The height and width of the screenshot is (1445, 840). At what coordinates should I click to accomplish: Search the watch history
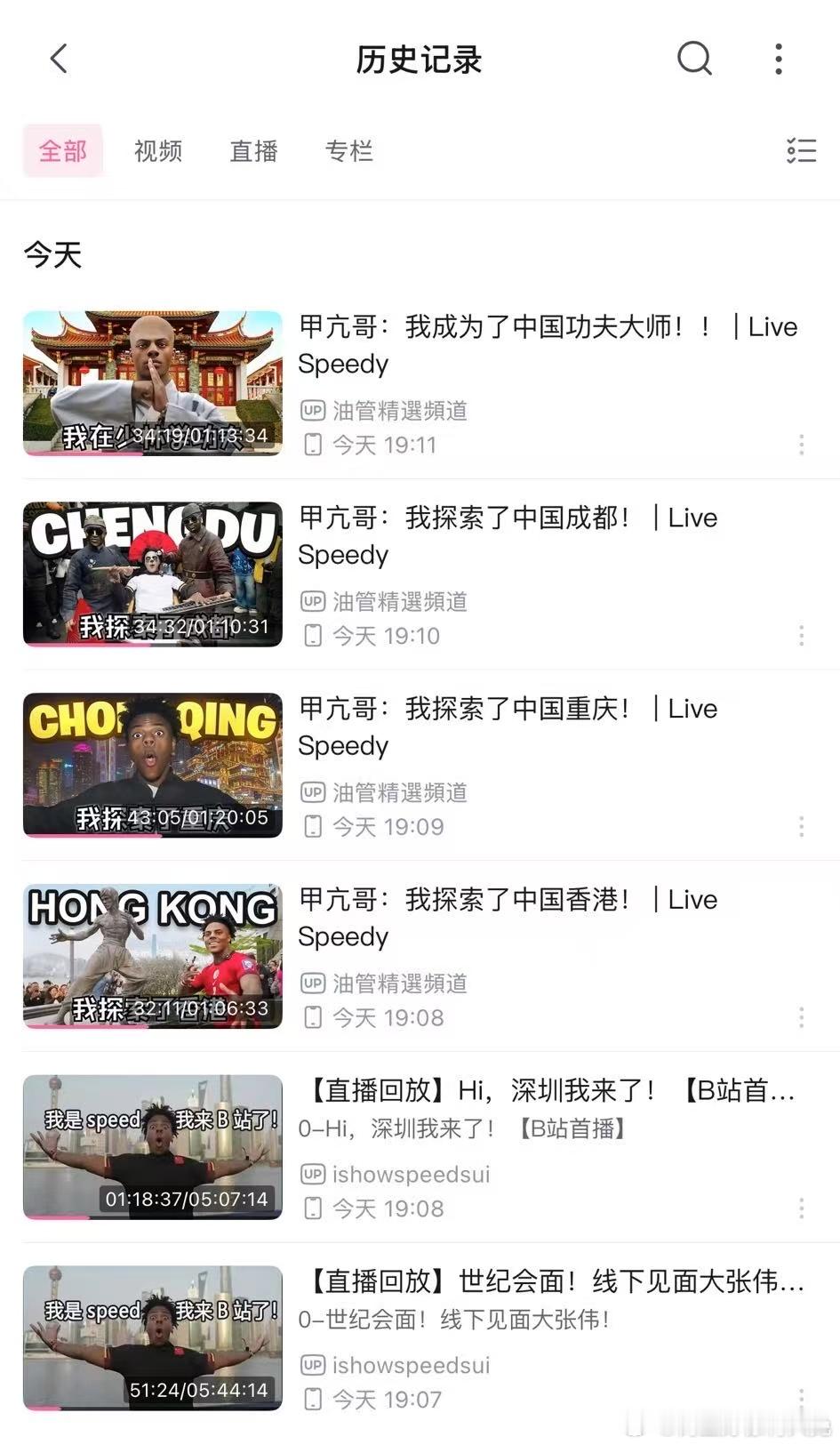(x=694, y=60)
